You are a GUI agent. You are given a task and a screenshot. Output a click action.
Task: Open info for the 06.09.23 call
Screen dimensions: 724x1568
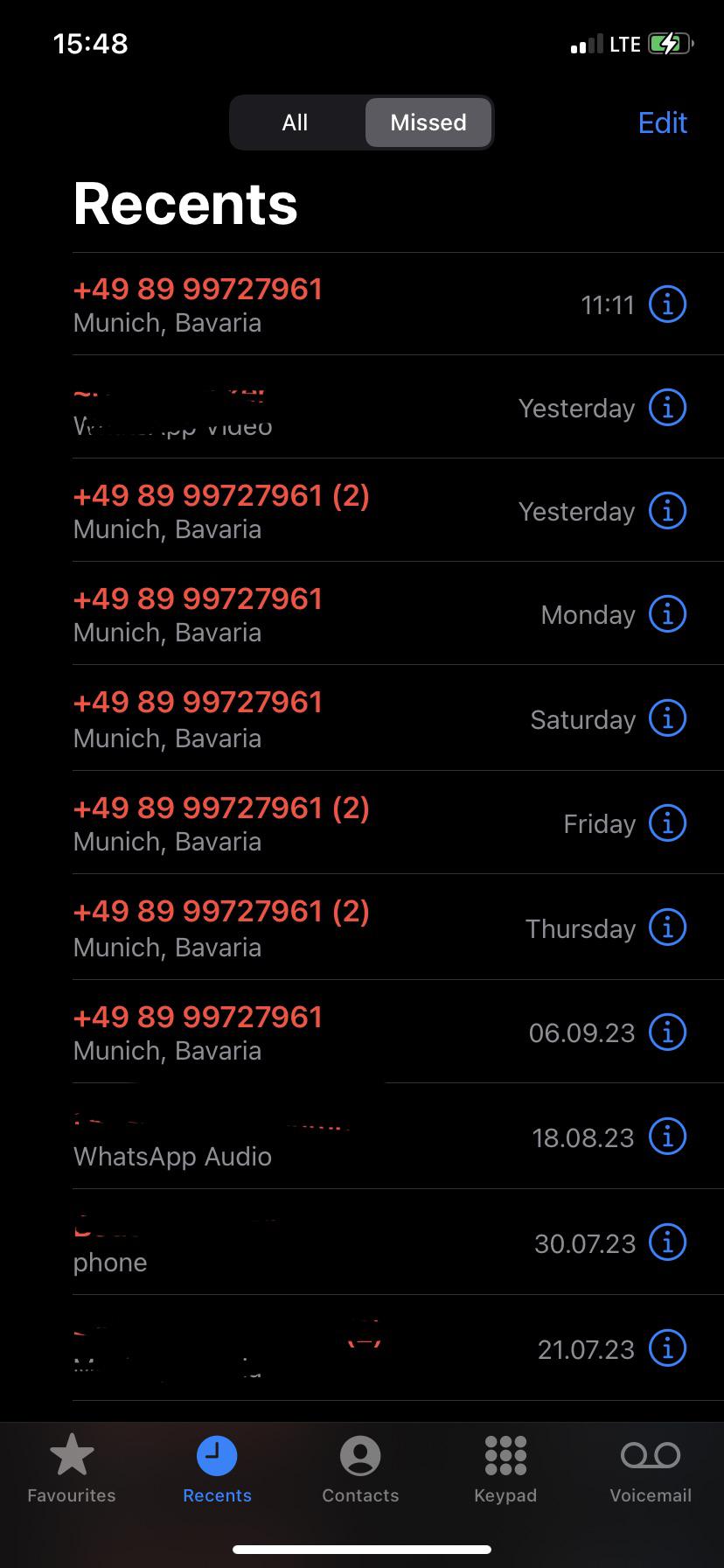click(x=667, y=1032)
